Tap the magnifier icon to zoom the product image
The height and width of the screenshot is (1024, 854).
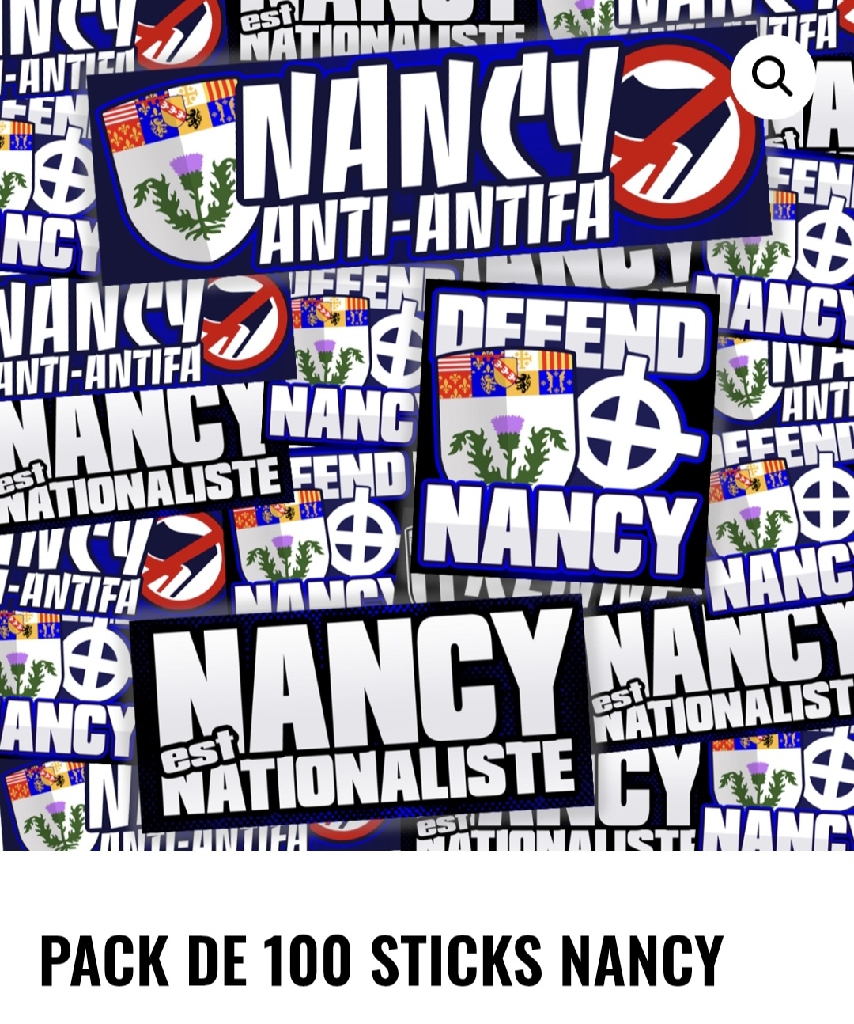(772, 78)
